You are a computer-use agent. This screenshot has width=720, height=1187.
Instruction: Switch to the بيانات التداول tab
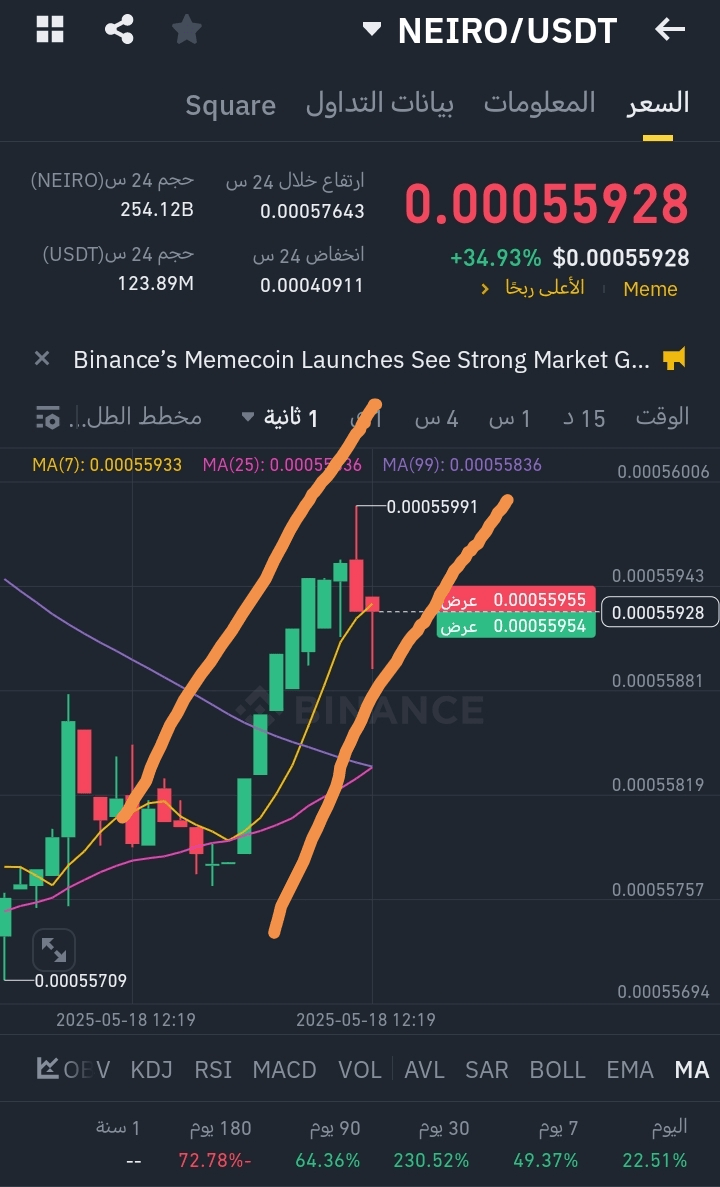(x=379, y=104)
